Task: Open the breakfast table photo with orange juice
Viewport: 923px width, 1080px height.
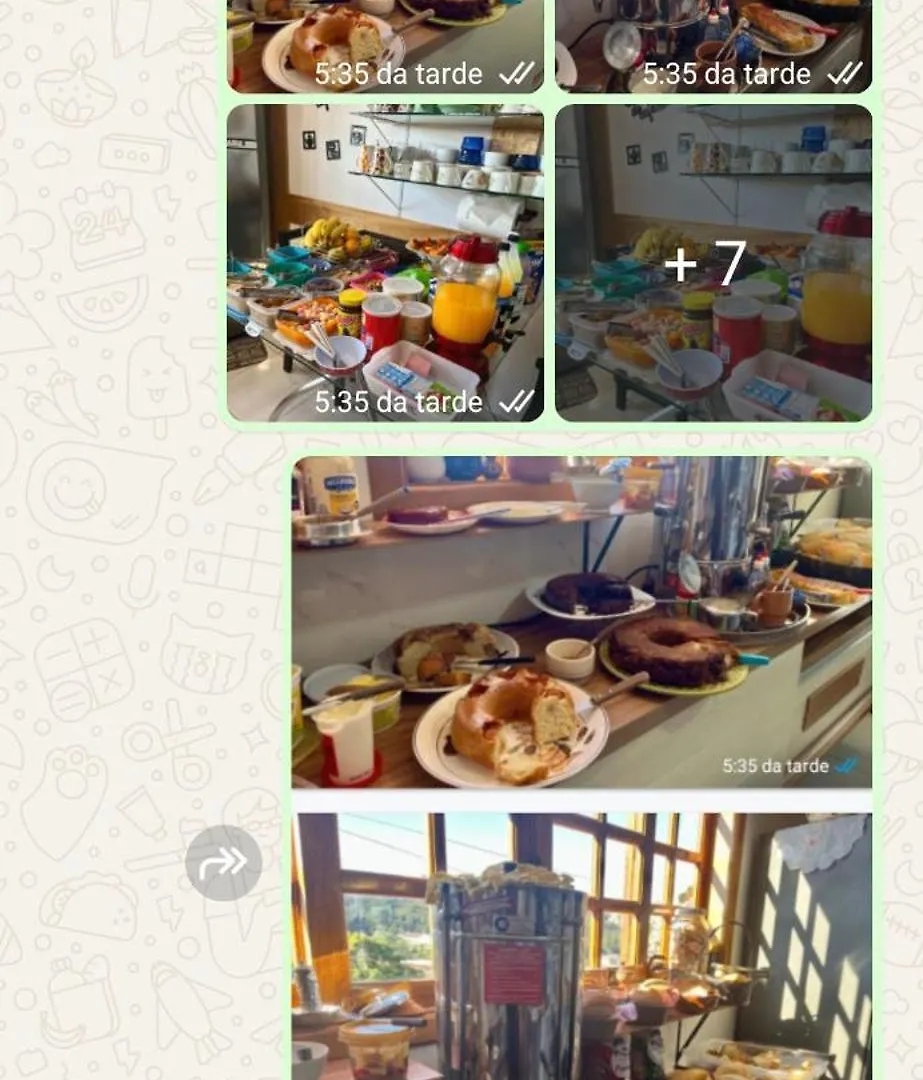Action: point(385,263)
